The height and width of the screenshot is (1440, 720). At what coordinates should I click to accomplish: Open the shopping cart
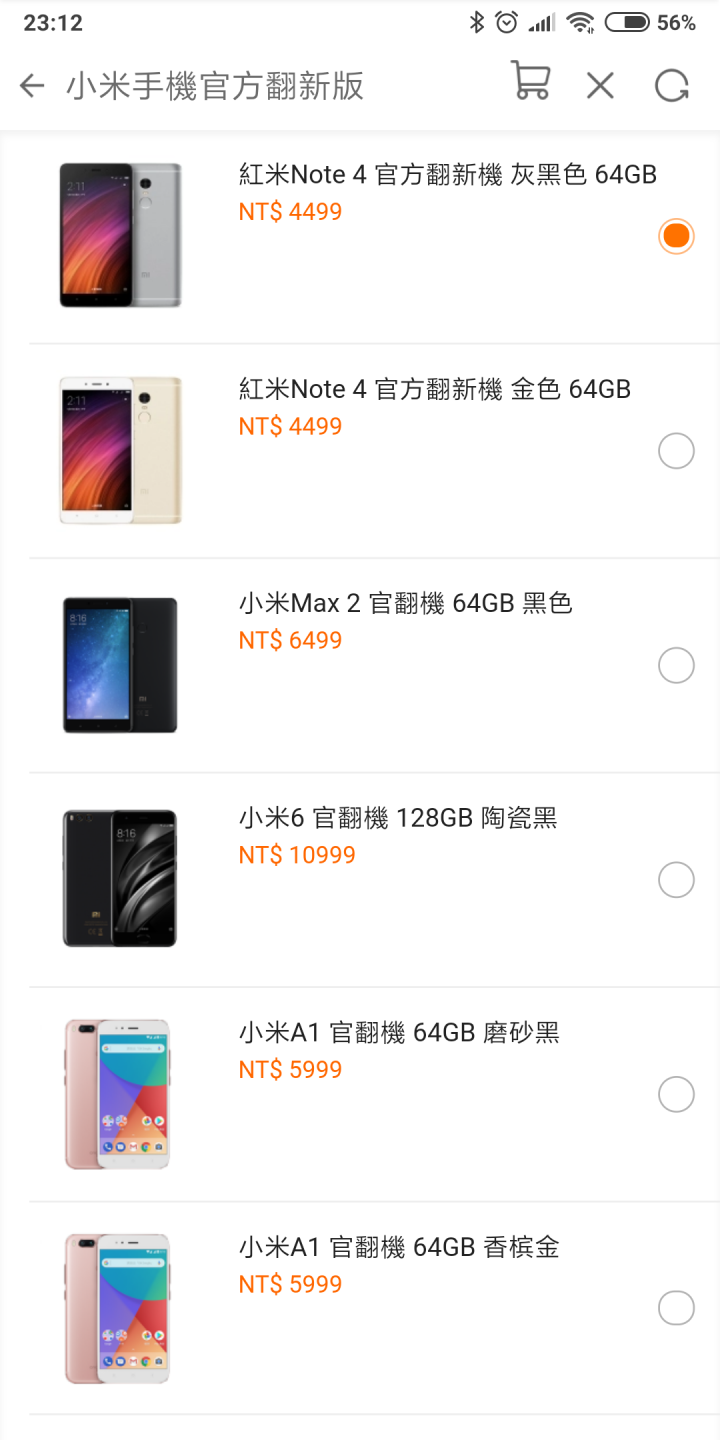pyautogui.click(x=530, y=82)
